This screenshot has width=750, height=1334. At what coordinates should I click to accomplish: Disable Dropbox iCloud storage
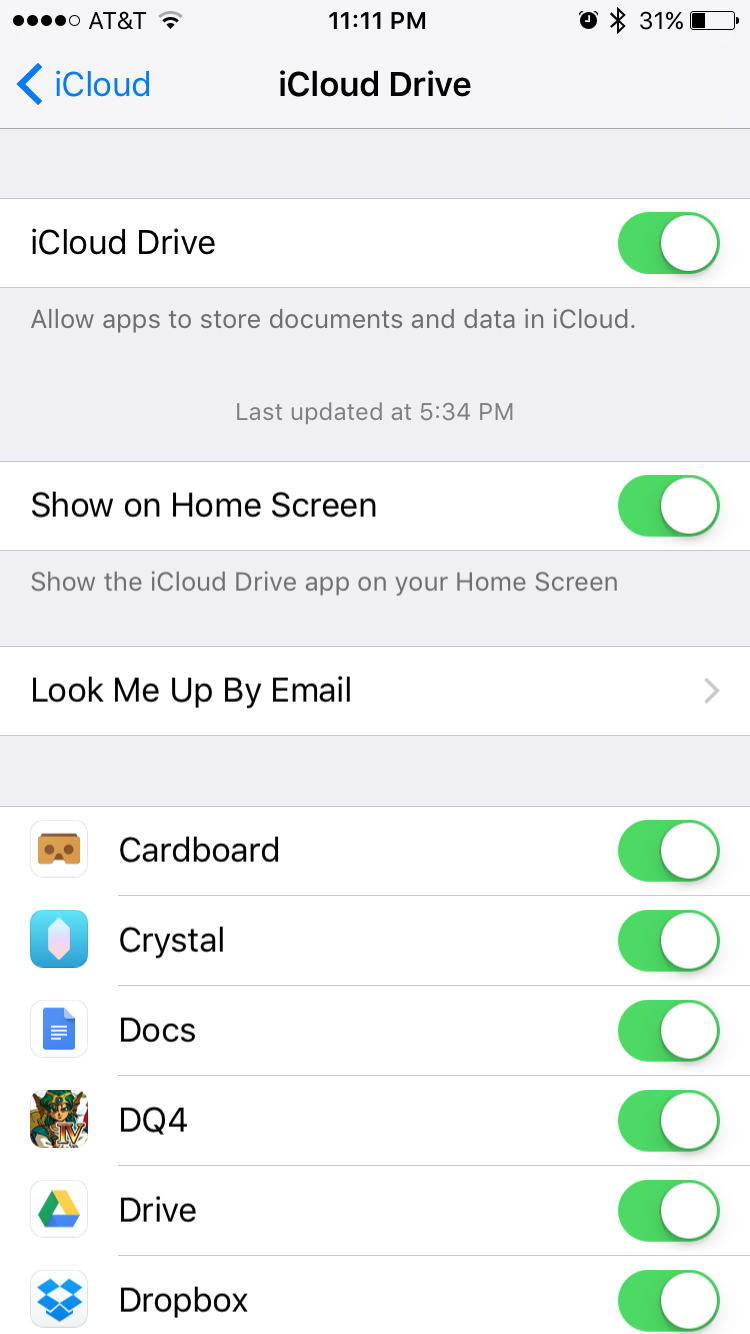668,1300
